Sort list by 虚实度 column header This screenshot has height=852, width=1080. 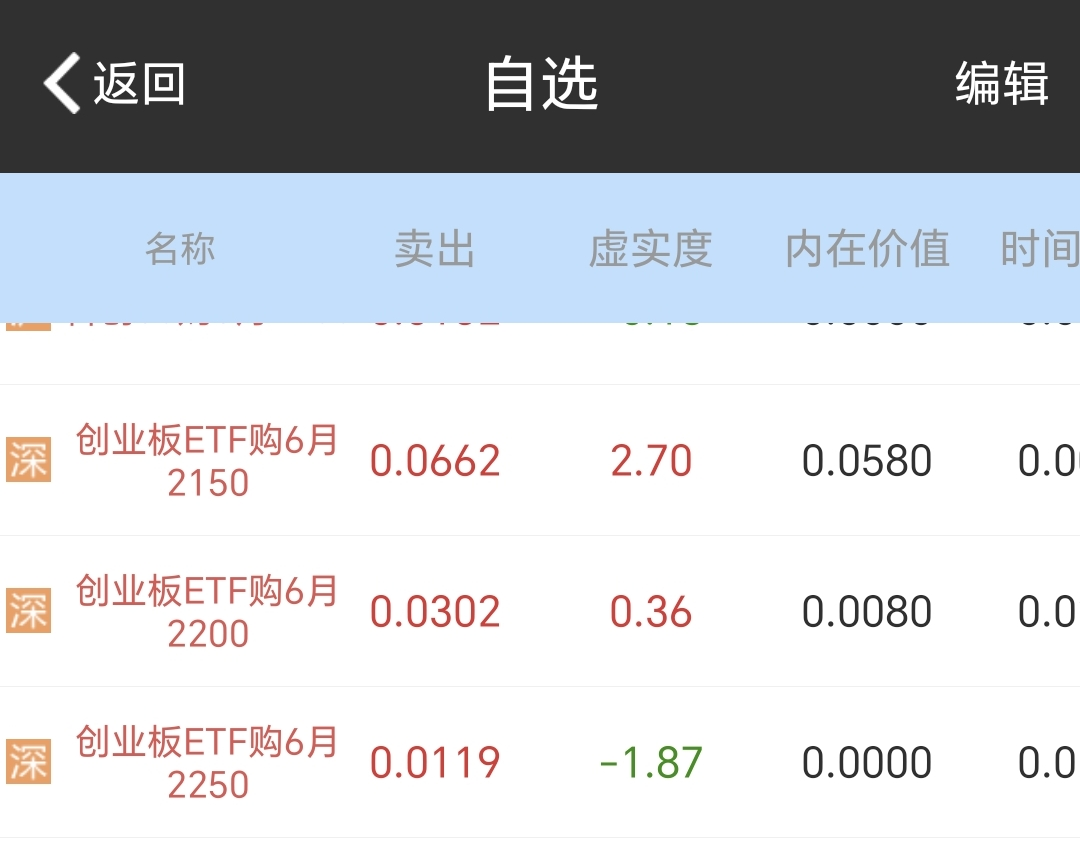650,249
